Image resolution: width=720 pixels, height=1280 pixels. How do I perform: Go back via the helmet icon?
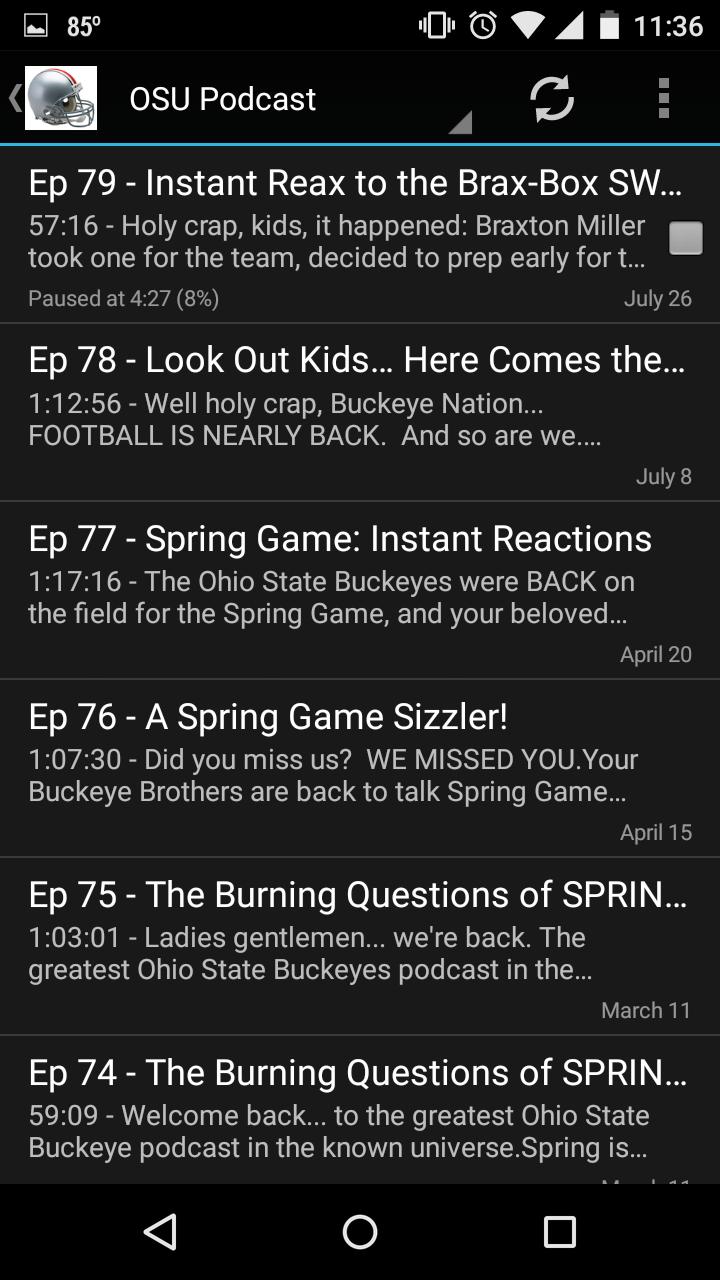(58, 98)
